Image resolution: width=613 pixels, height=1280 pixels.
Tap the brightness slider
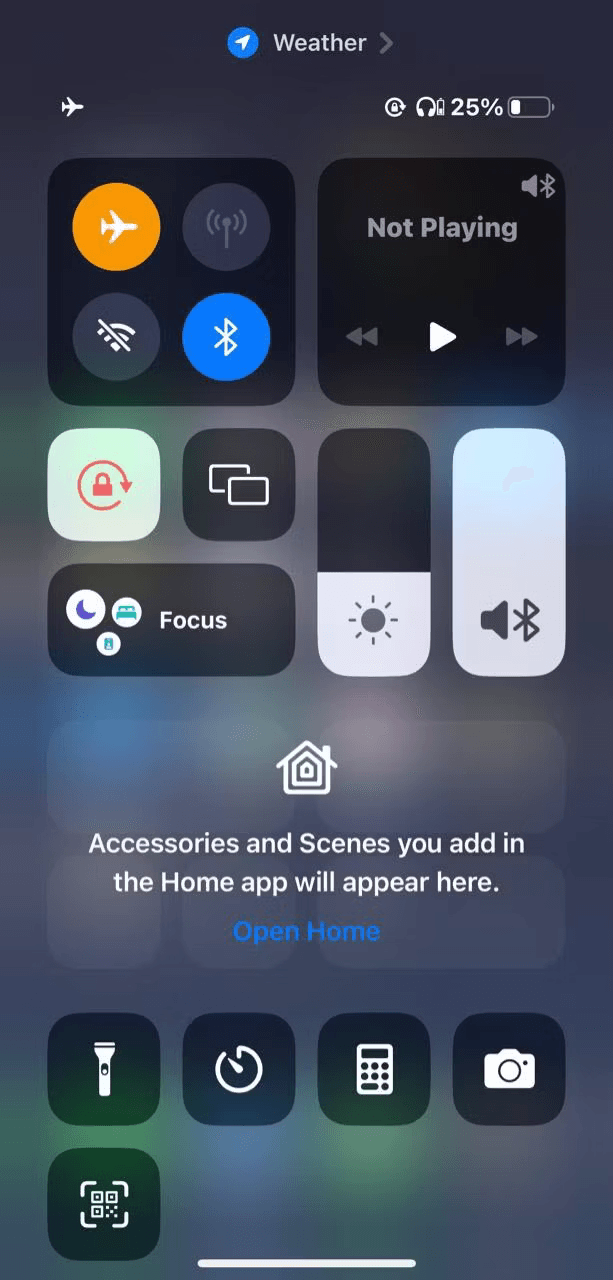[373, 552]
